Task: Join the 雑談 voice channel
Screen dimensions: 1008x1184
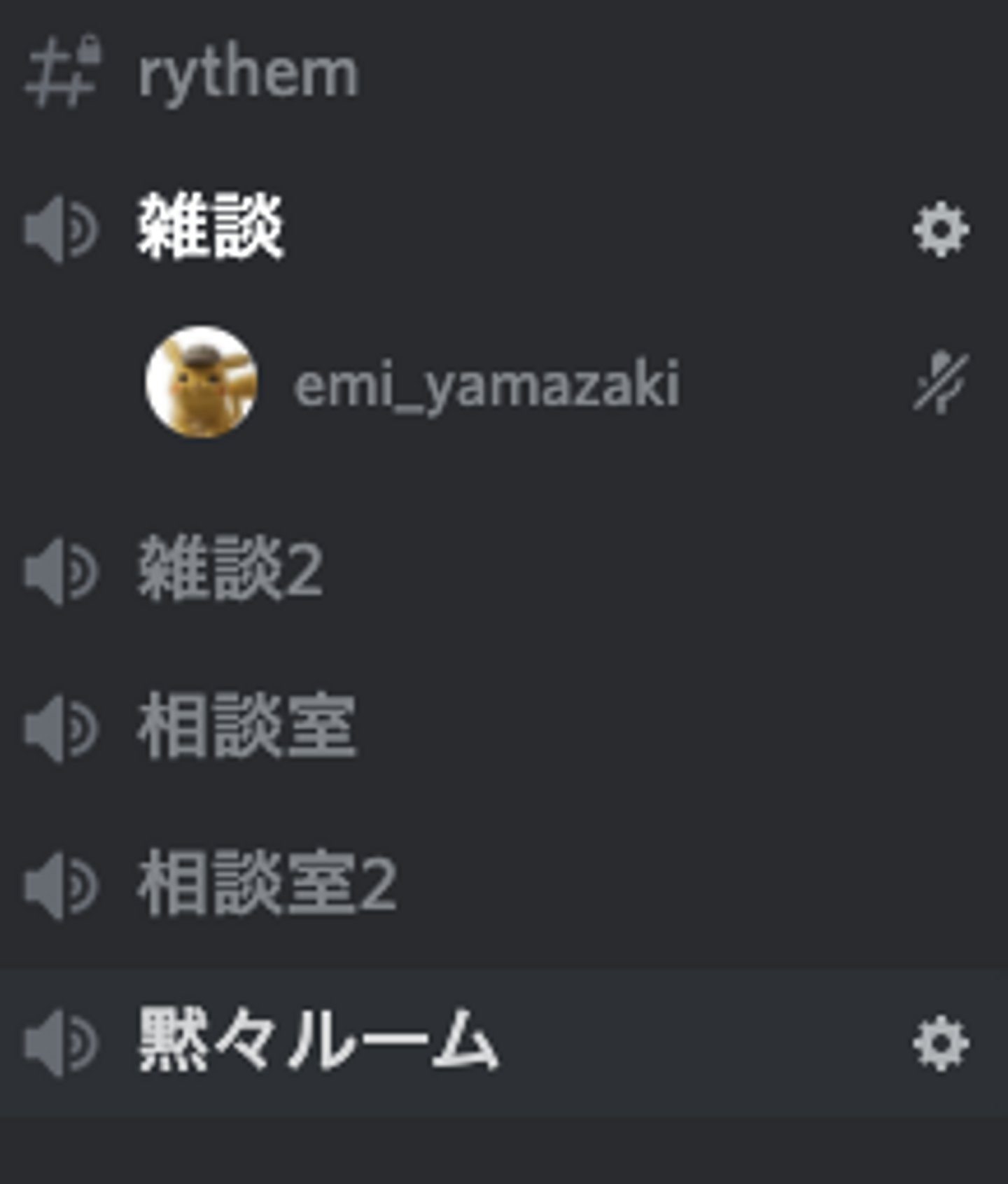Action: pyautogui.click(x=210, y=228)
